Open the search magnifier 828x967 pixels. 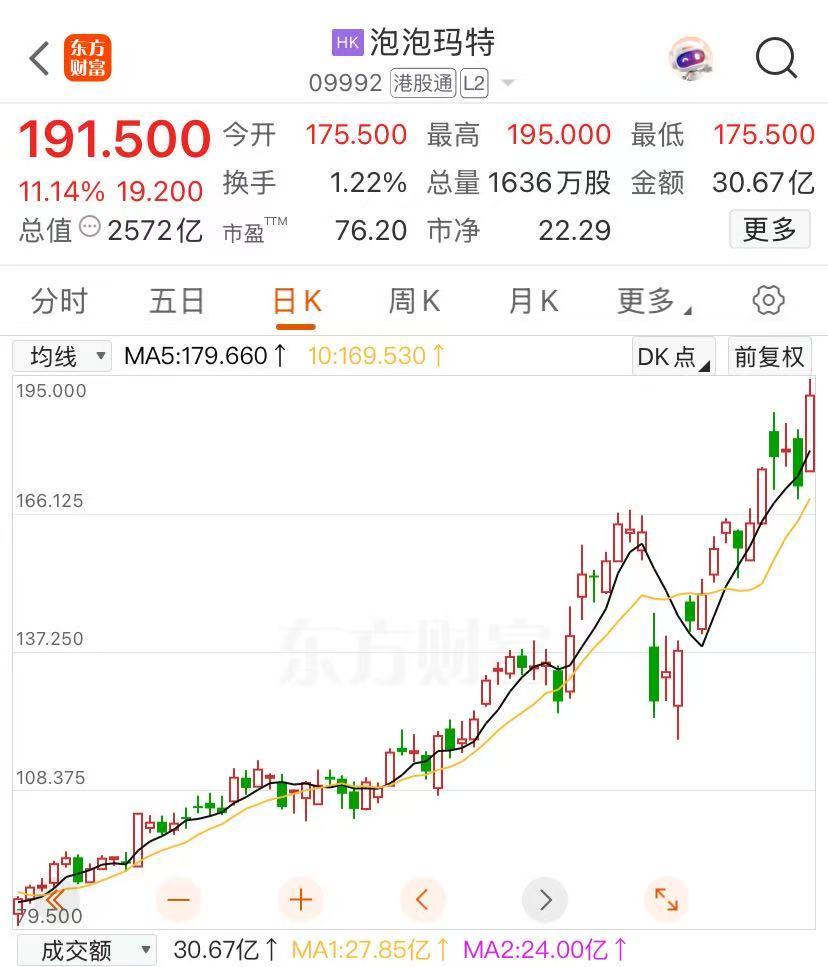pos(776,59)
